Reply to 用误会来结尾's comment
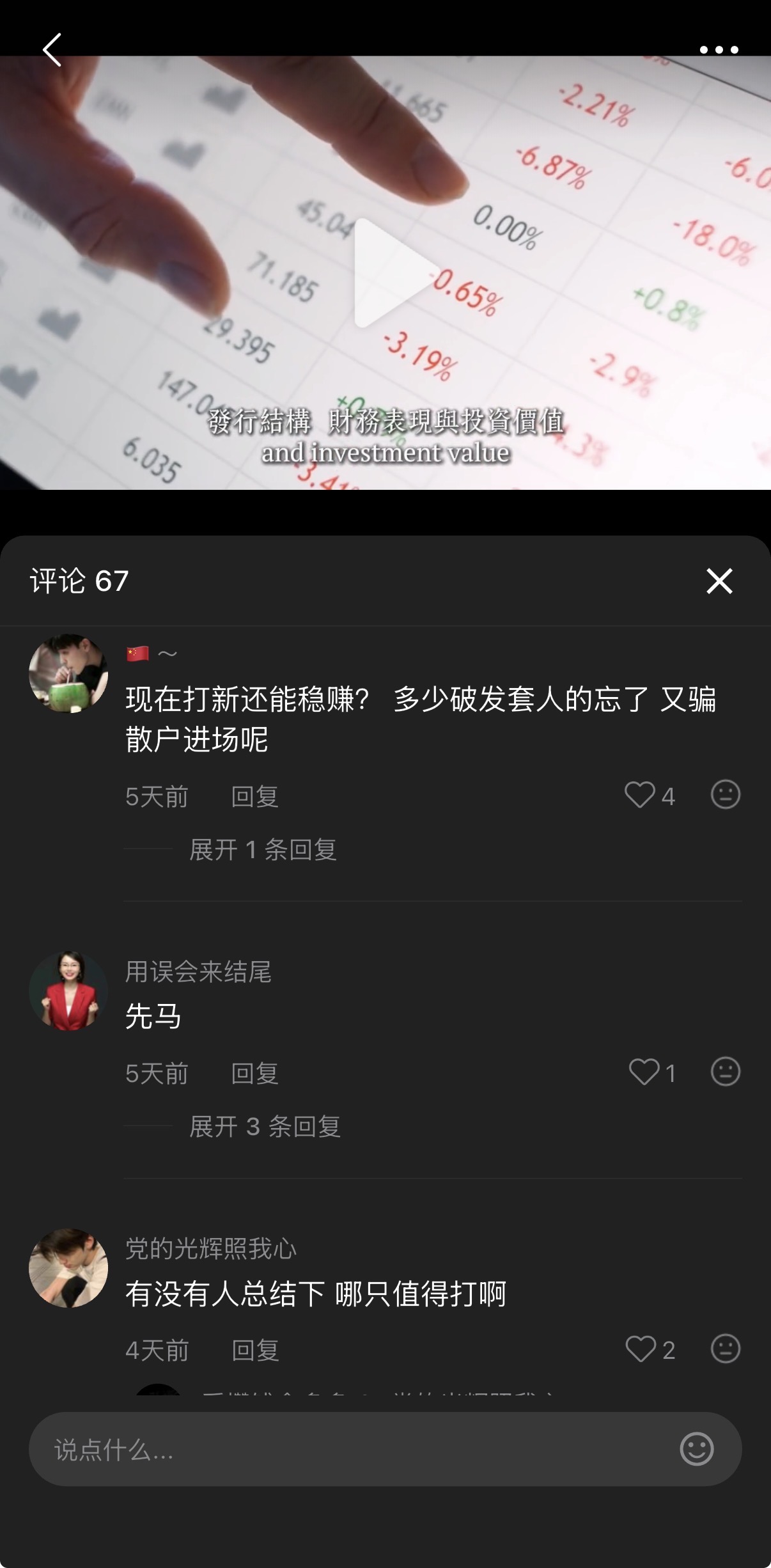Image resolution: width=771 pixels, height=1568 pixels. point(254,1074)
